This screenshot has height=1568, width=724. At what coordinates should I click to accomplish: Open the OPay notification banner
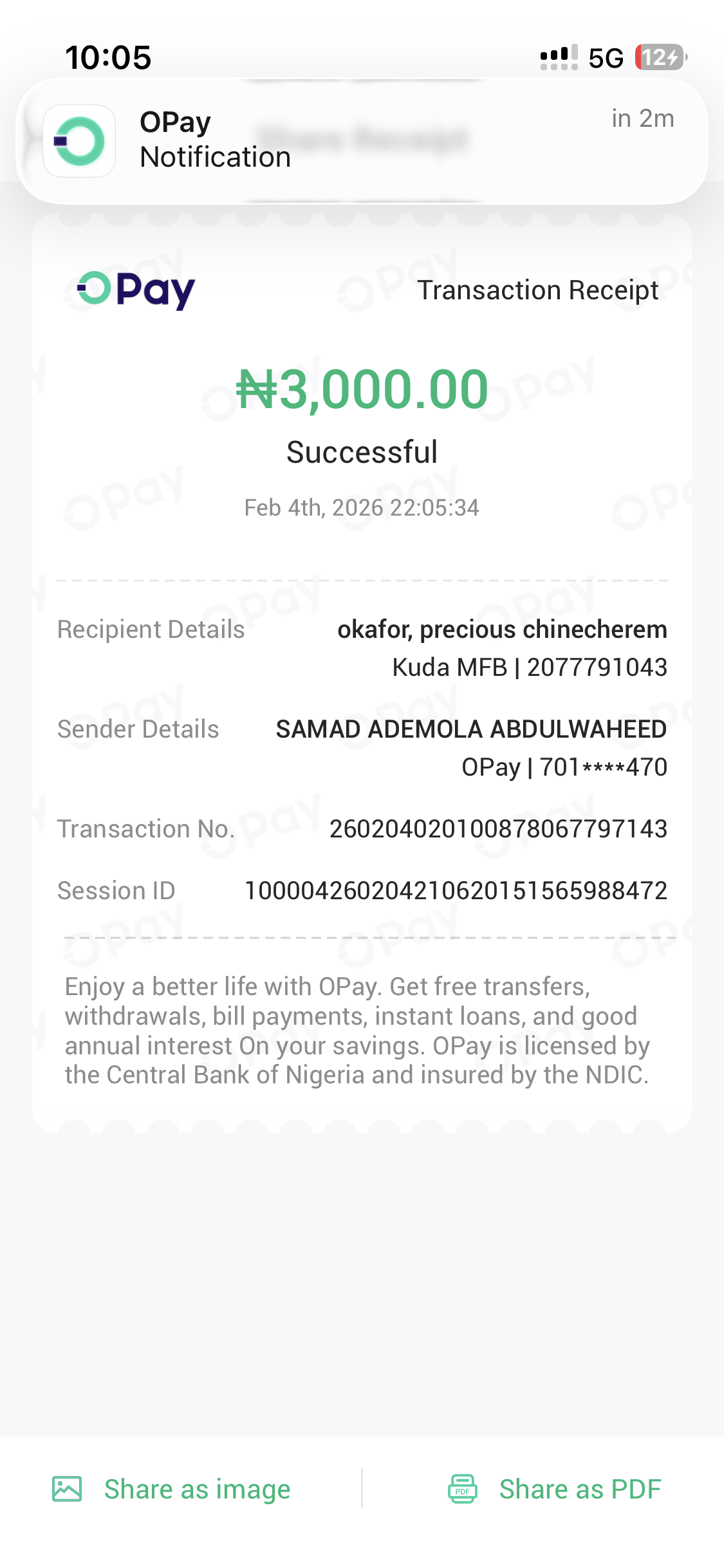point(360,140)
